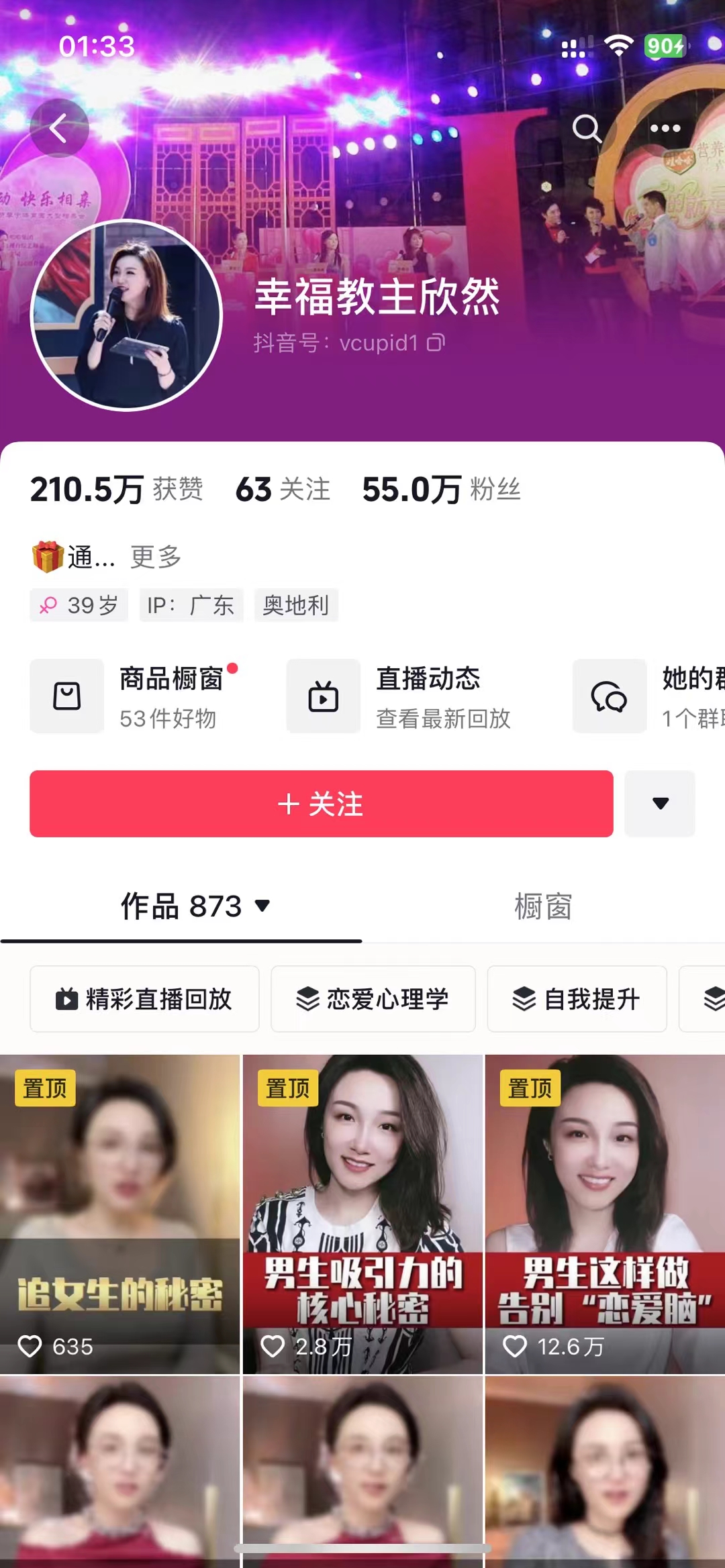Image resolution: width=725 pixels, height=1568 pixels.
Task: Expand the bio with 更多
Action: (x=156, y=557)
